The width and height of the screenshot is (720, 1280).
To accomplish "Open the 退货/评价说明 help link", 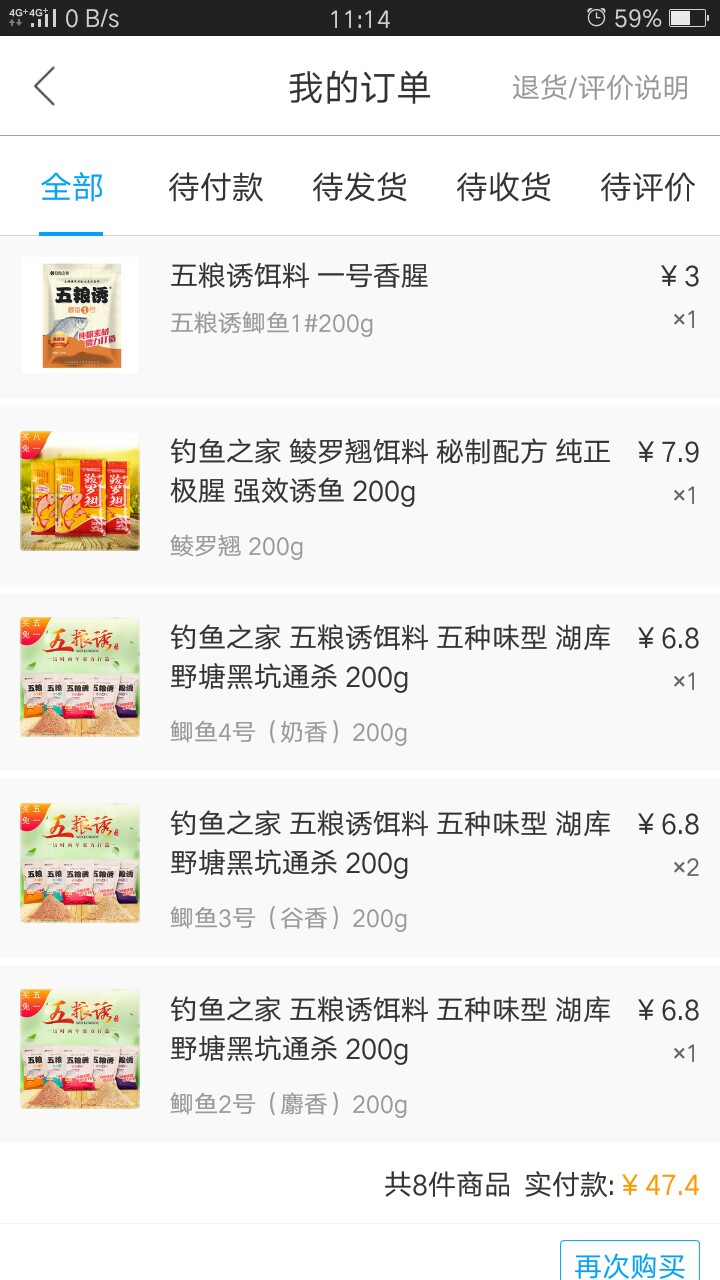I will 601,88.
